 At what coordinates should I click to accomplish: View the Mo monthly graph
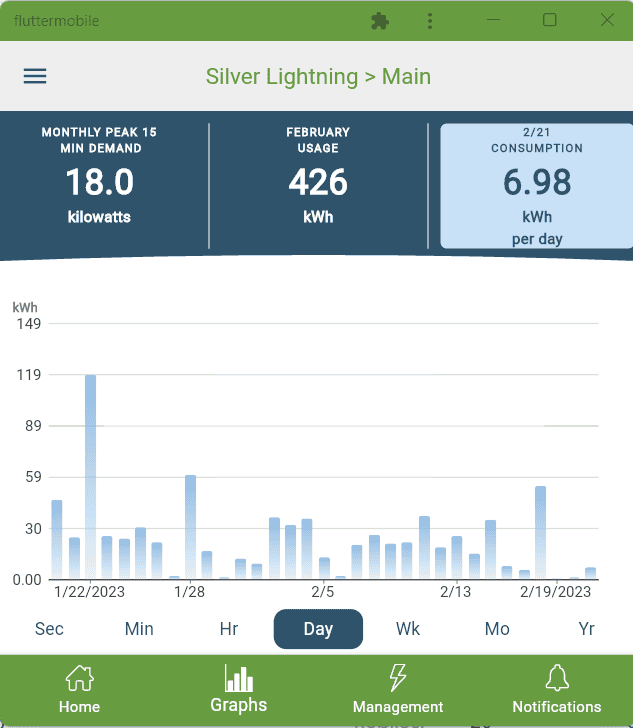pyautogui.click(x=497, y=629)
